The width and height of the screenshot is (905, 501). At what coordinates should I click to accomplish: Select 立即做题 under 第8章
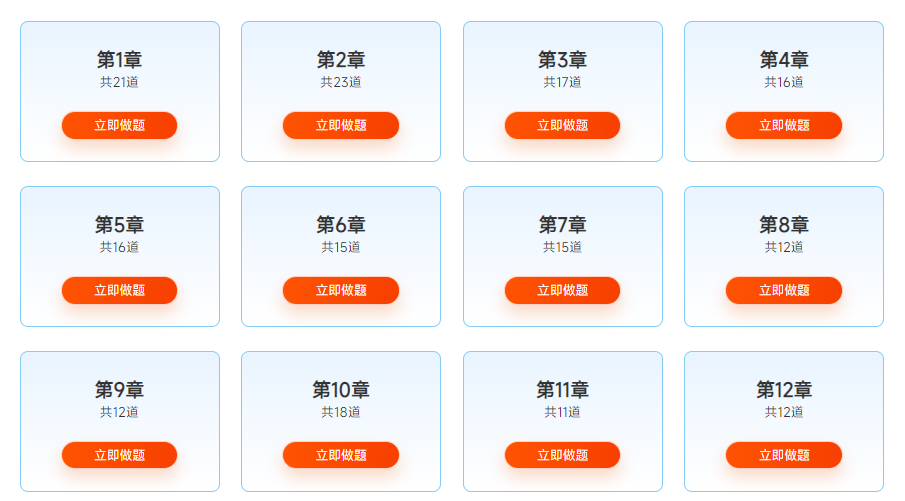(784, 290)
